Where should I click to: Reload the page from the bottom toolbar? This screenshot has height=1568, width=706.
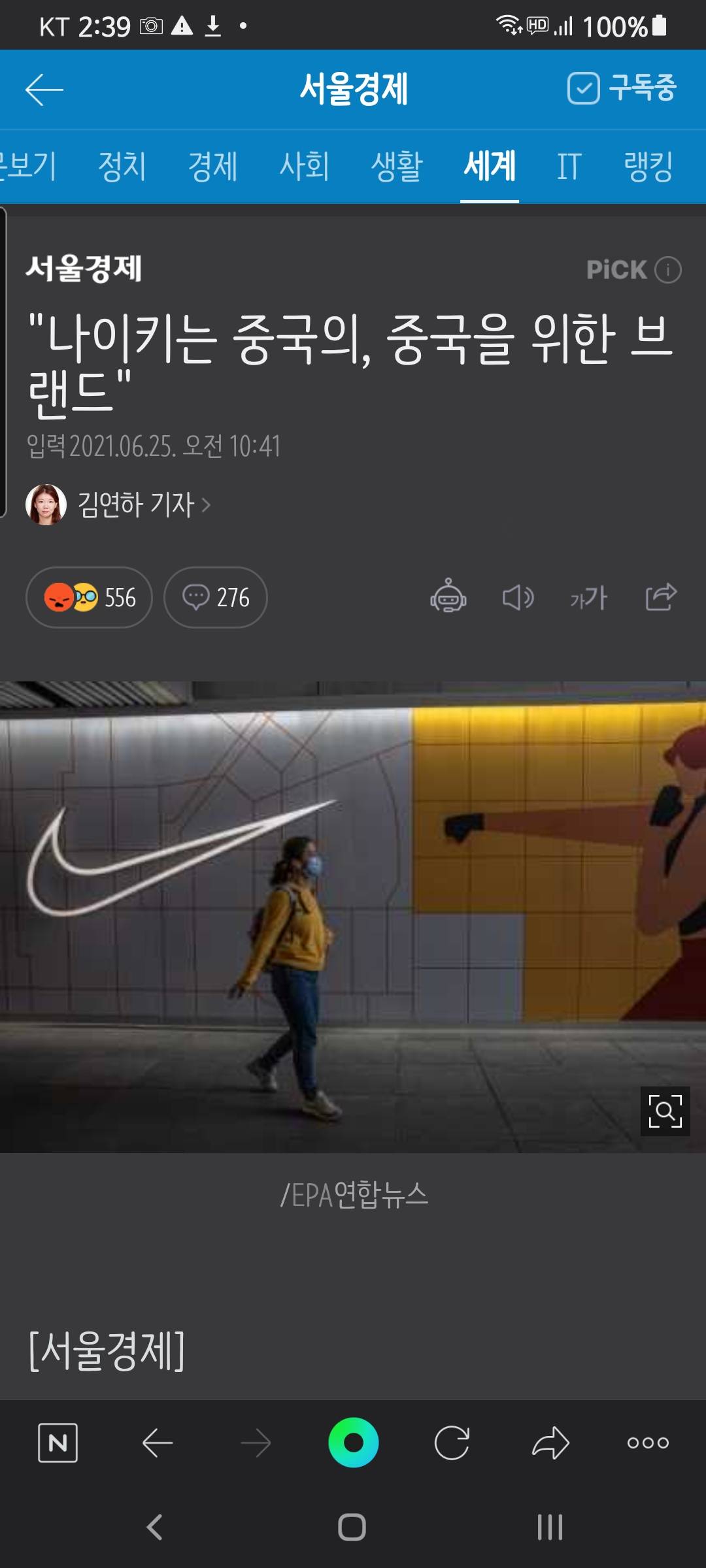coord(452,1443)
